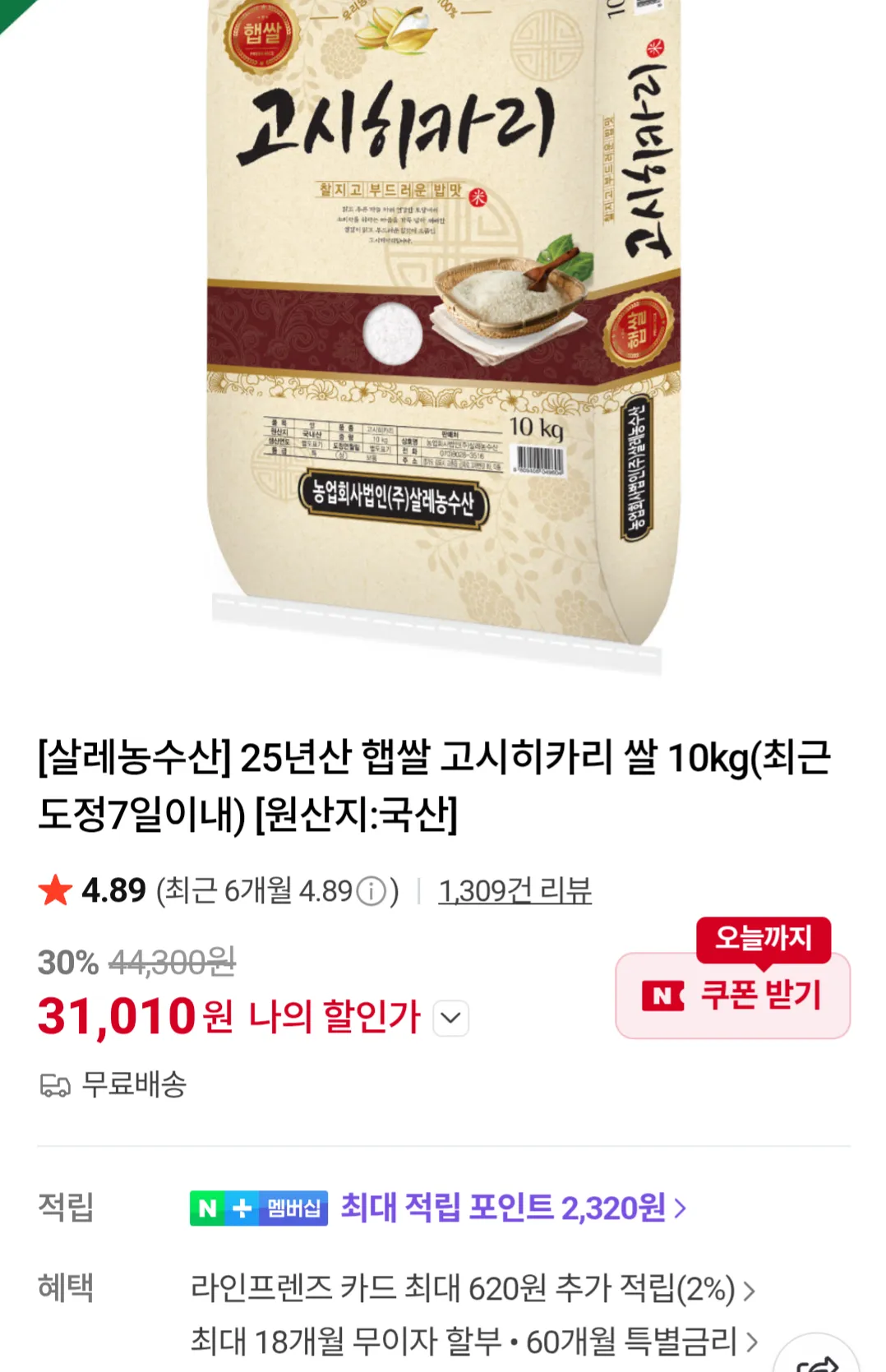
Task: Expand the 나의 할인가 dropdown
Action: (x=450, y=1018)
